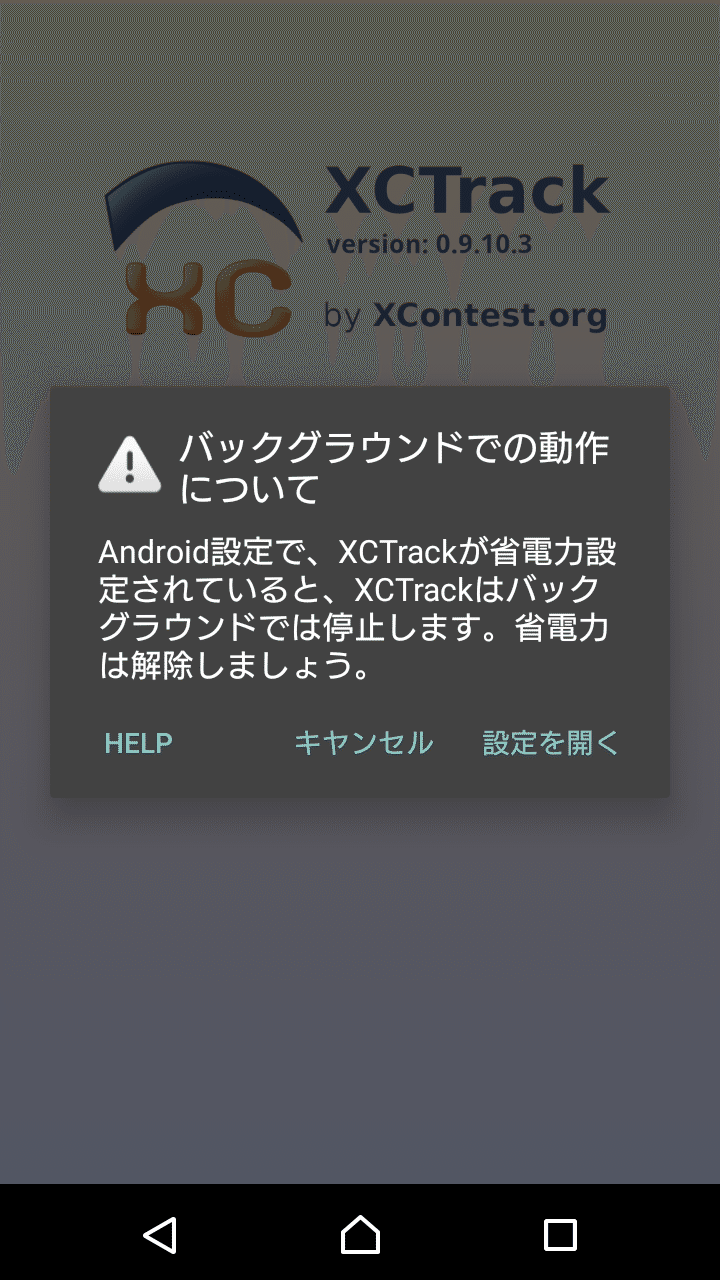
Task: Return to the home screen
Action: [360, 1235]
